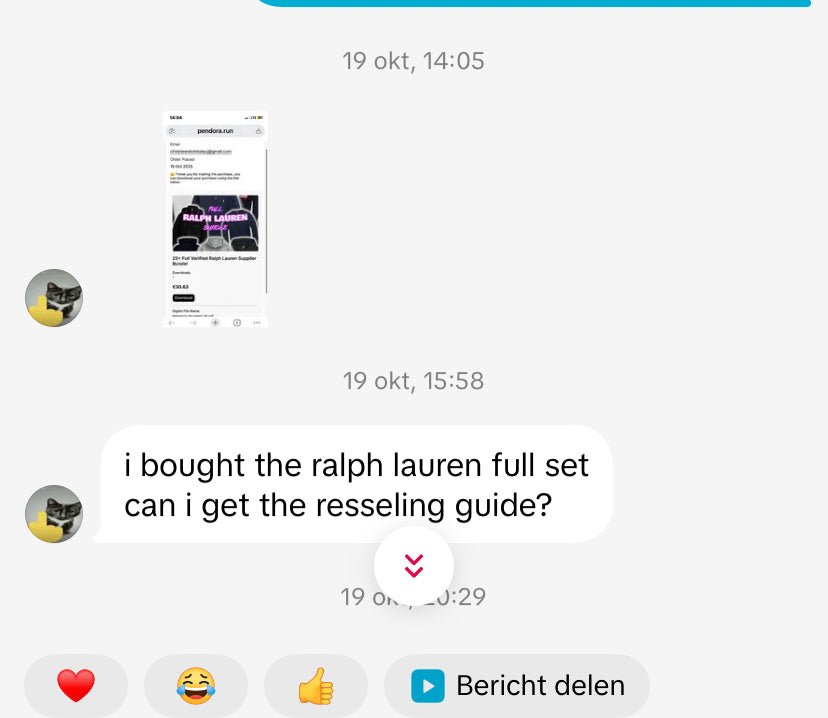Viewport: 828px width, 718px height.
Task: Open the sender's avatar beside the image
Action: coord(53,298)
